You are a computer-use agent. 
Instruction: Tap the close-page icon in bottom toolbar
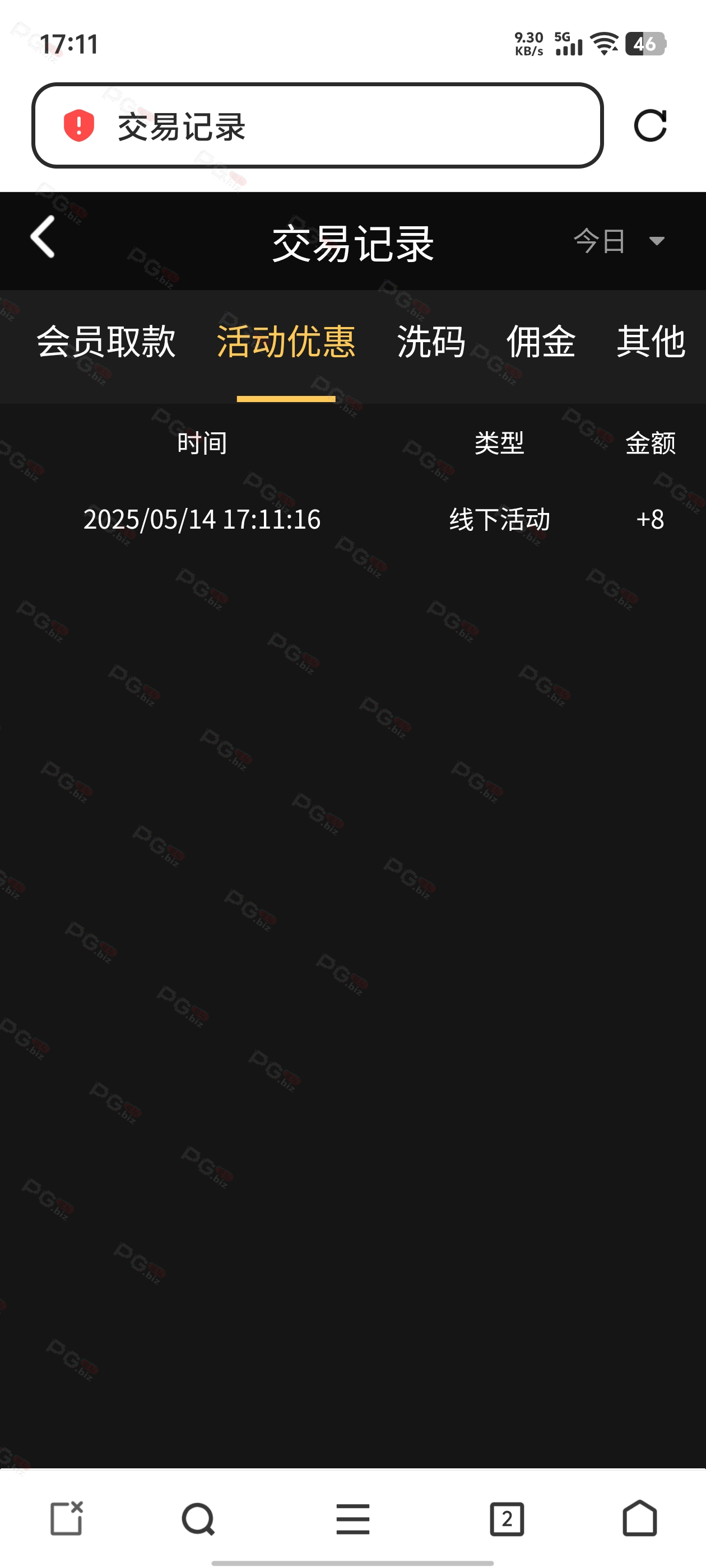point(66,1518)
